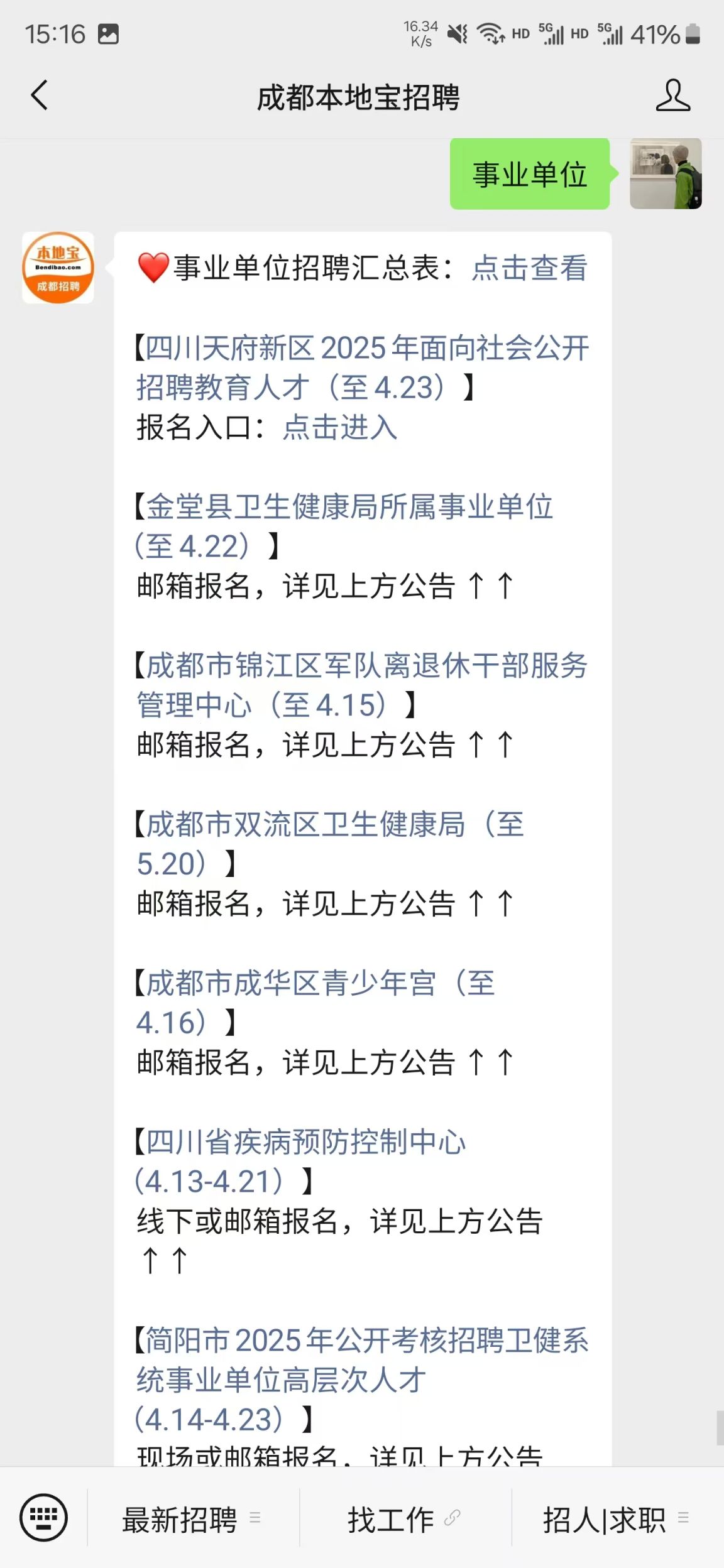Open the 找工作 menu link
This screenshot has height=1568, width=724.
tap(404, 1519)
